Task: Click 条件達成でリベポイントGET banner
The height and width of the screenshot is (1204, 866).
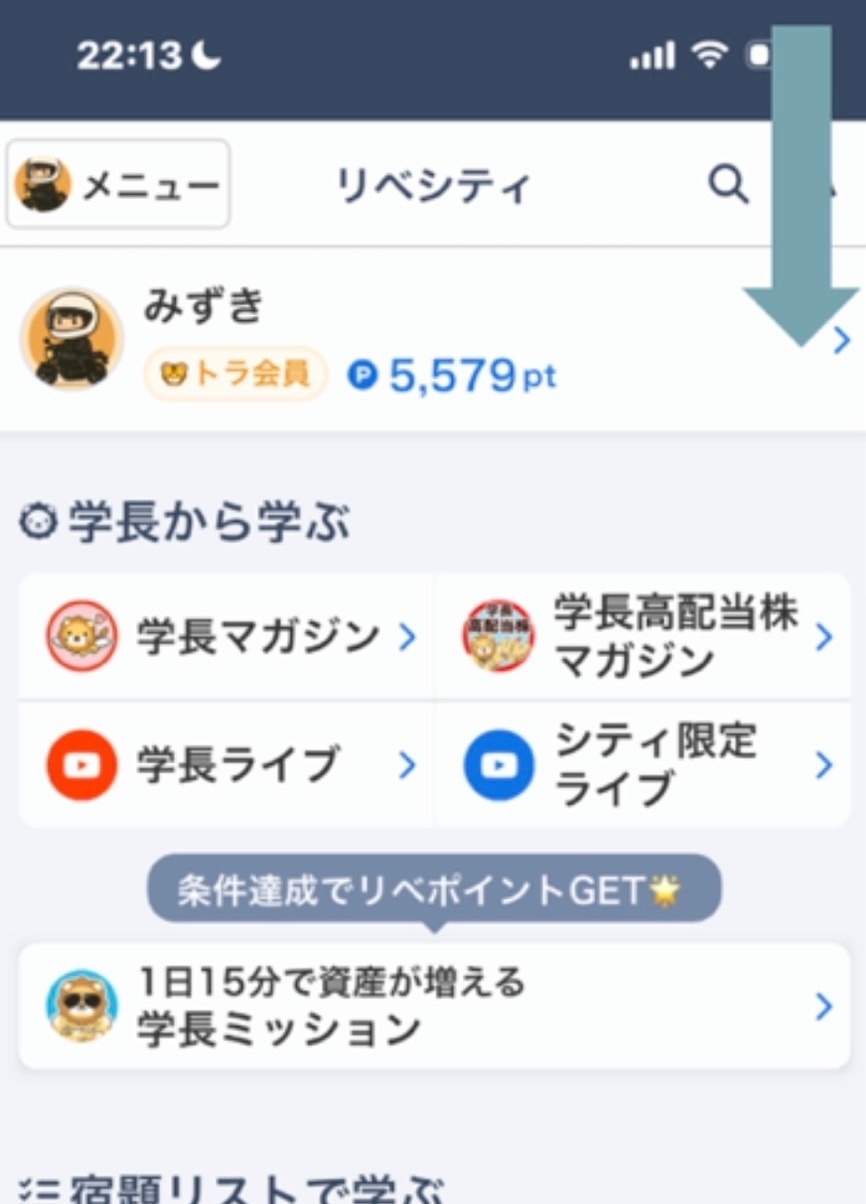Action: pos(435,887)
